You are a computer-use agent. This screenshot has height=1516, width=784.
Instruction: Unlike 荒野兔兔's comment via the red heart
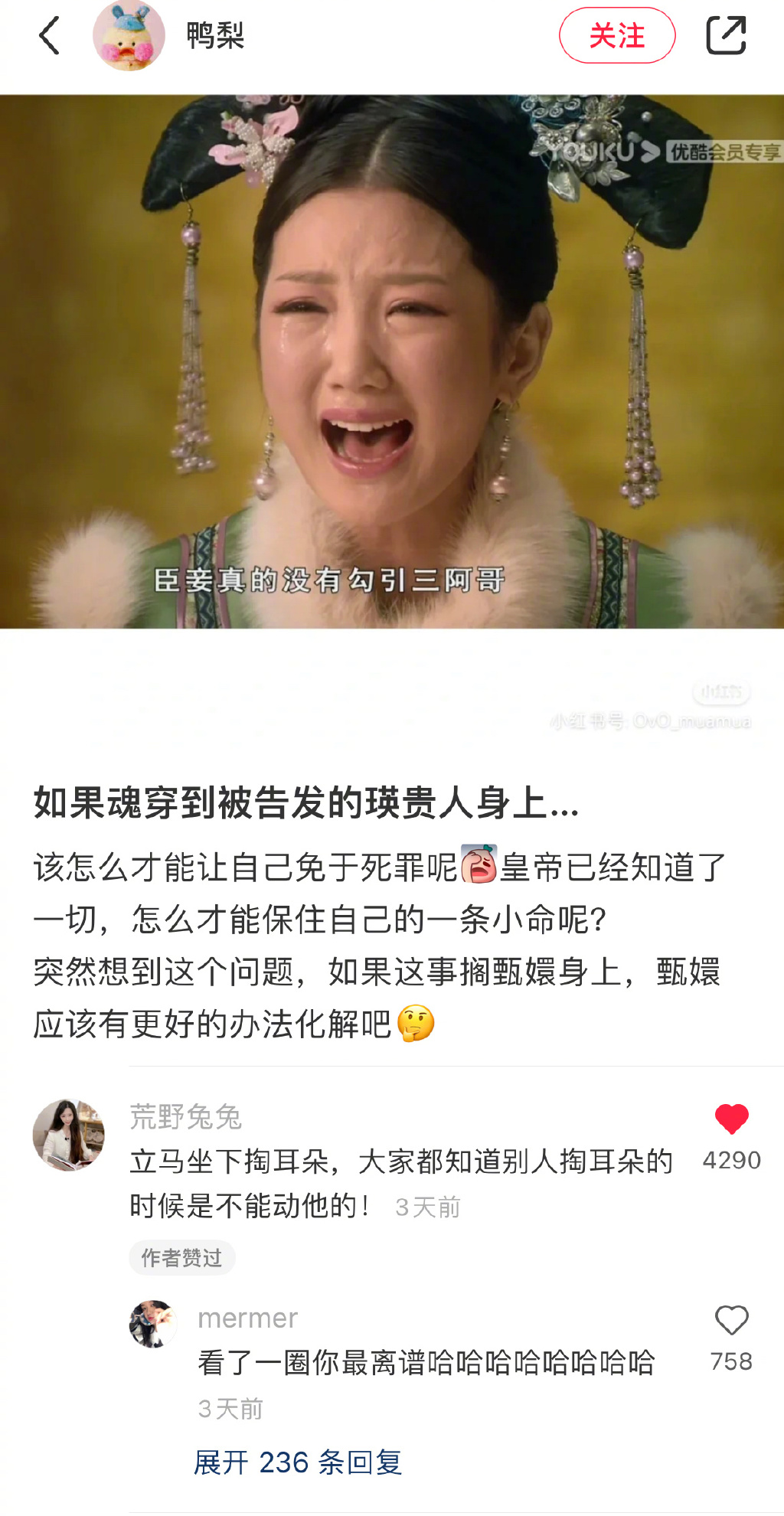tap(731, 1119)
